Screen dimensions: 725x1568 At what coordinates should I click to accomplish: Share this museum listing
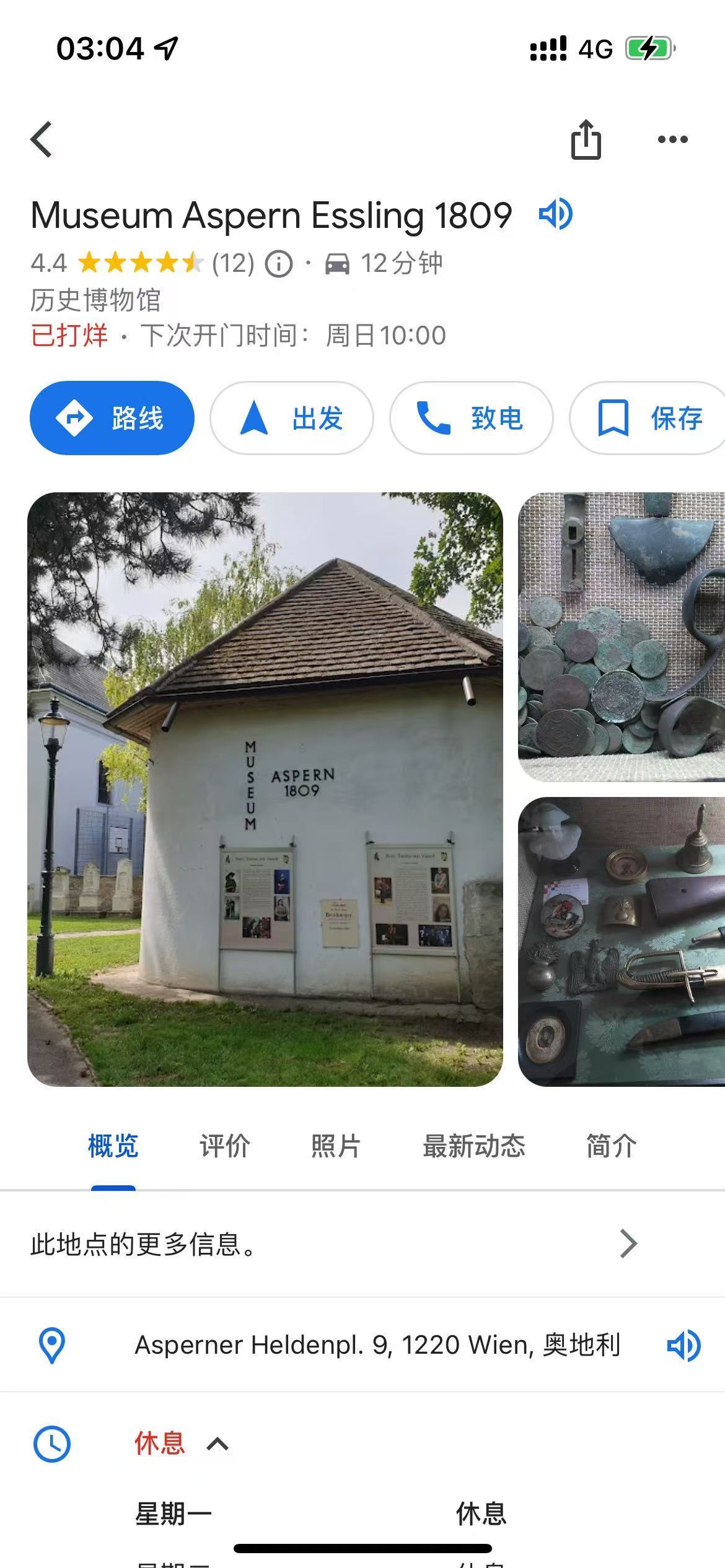586,139
